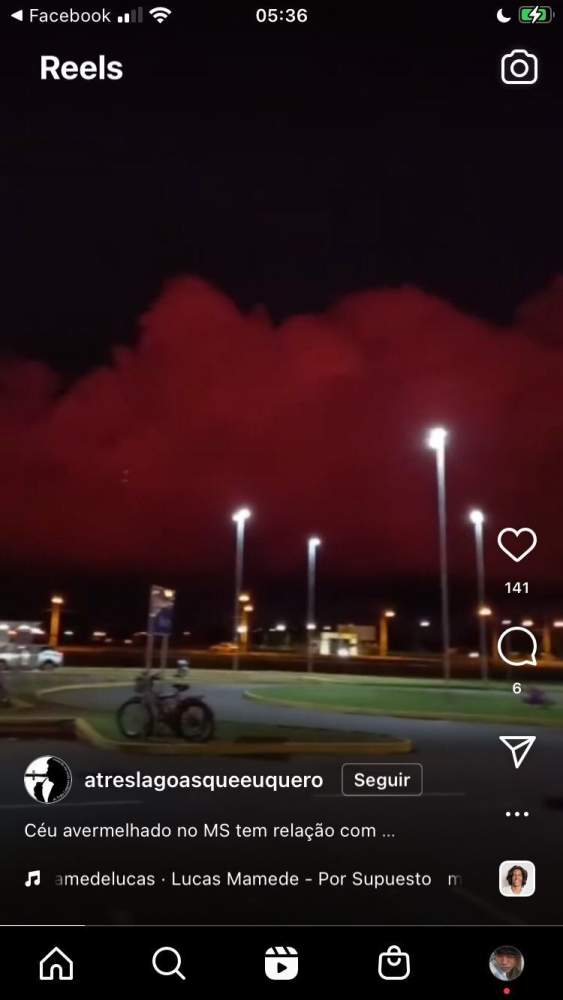Switch to the Search tab
Viewport: 563px width, 1000px height.
tap(169, 963)
